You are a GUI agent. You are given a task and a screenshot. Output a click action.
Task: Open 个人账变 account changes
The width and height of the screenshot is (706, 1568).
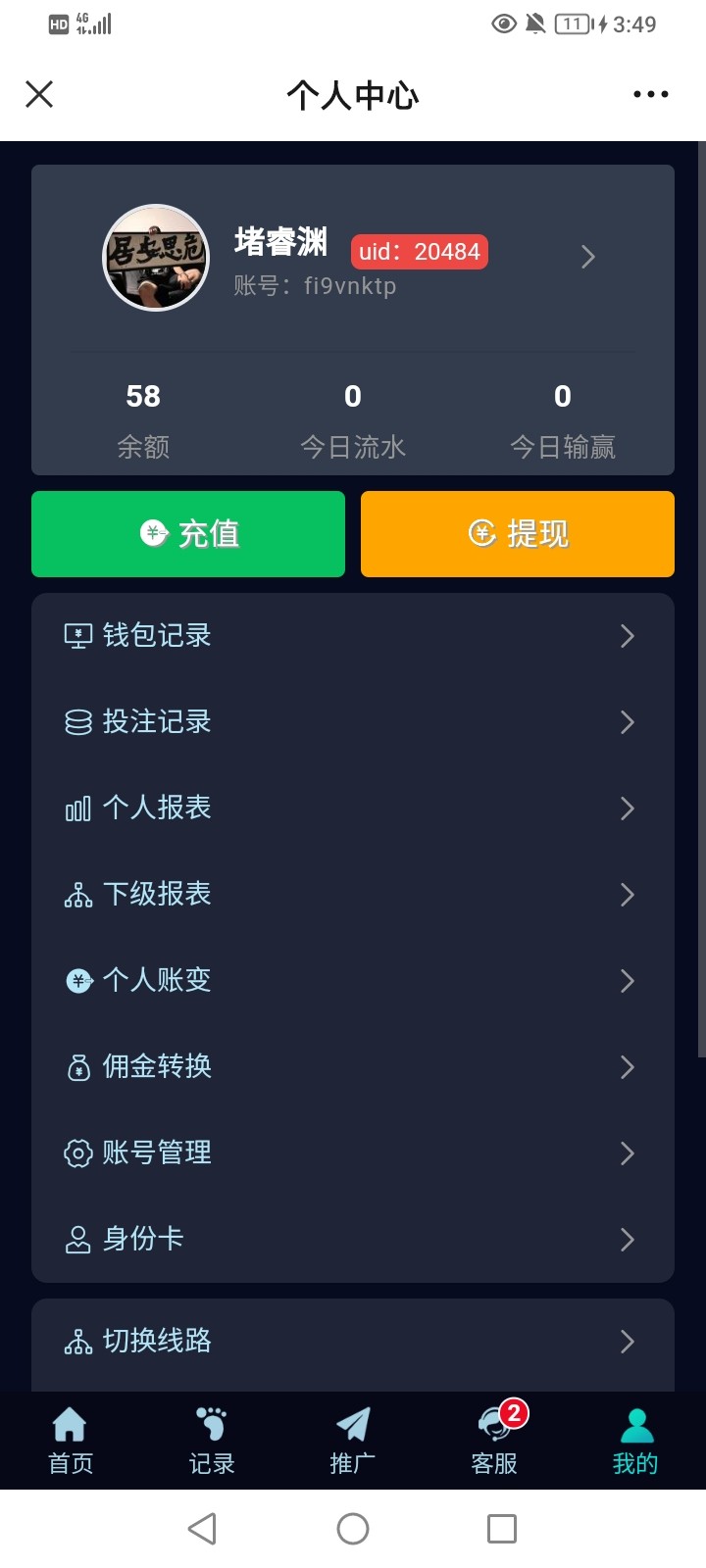[x=353, y=981]
